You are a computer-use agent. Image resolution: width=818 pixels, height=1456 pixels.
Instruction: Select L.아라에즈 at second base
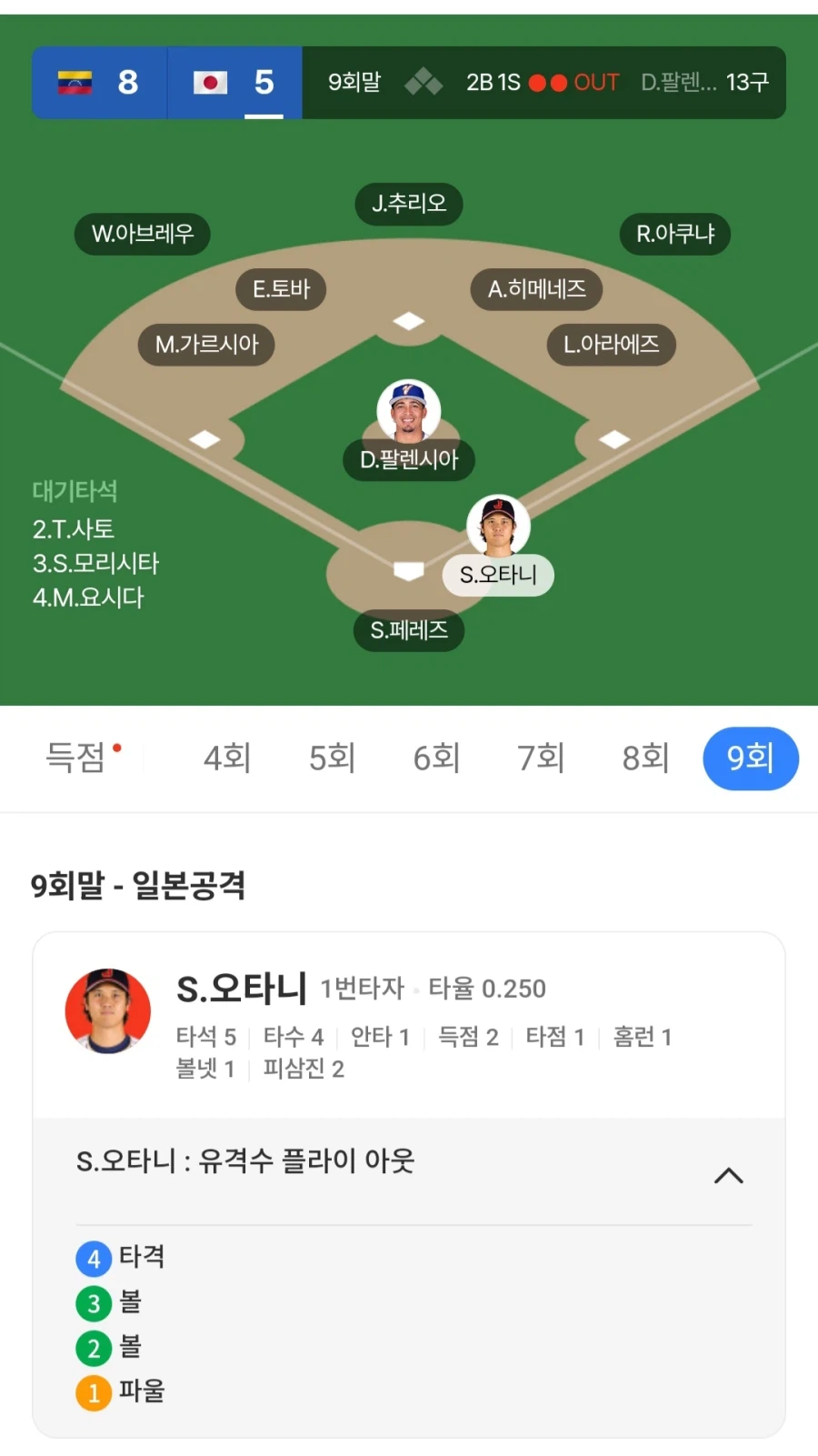pos(610,345)
